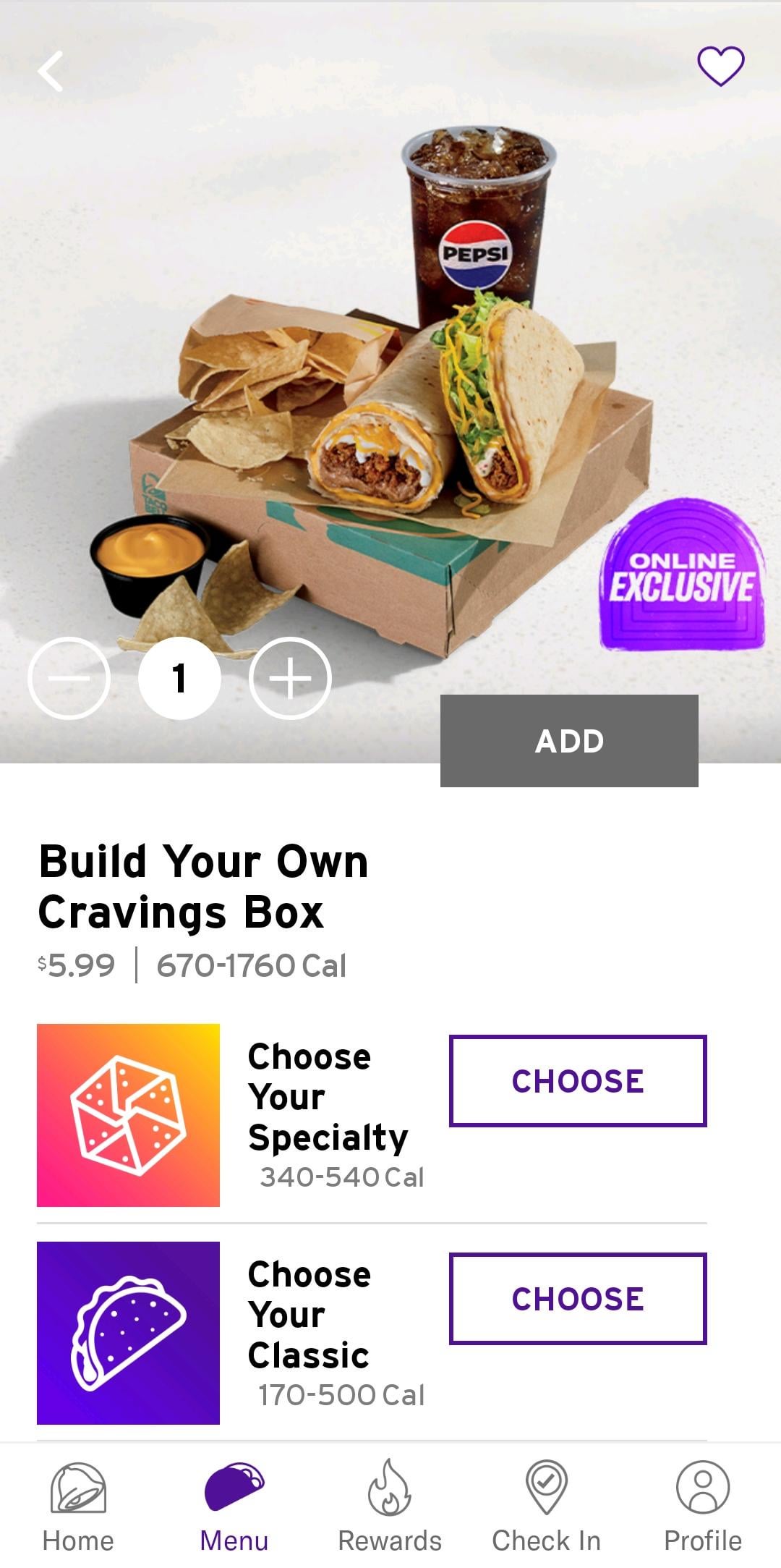The image size is (781, 1568).
Task: Tap ADD to add the box to order
Action: (x=569, y=740)
